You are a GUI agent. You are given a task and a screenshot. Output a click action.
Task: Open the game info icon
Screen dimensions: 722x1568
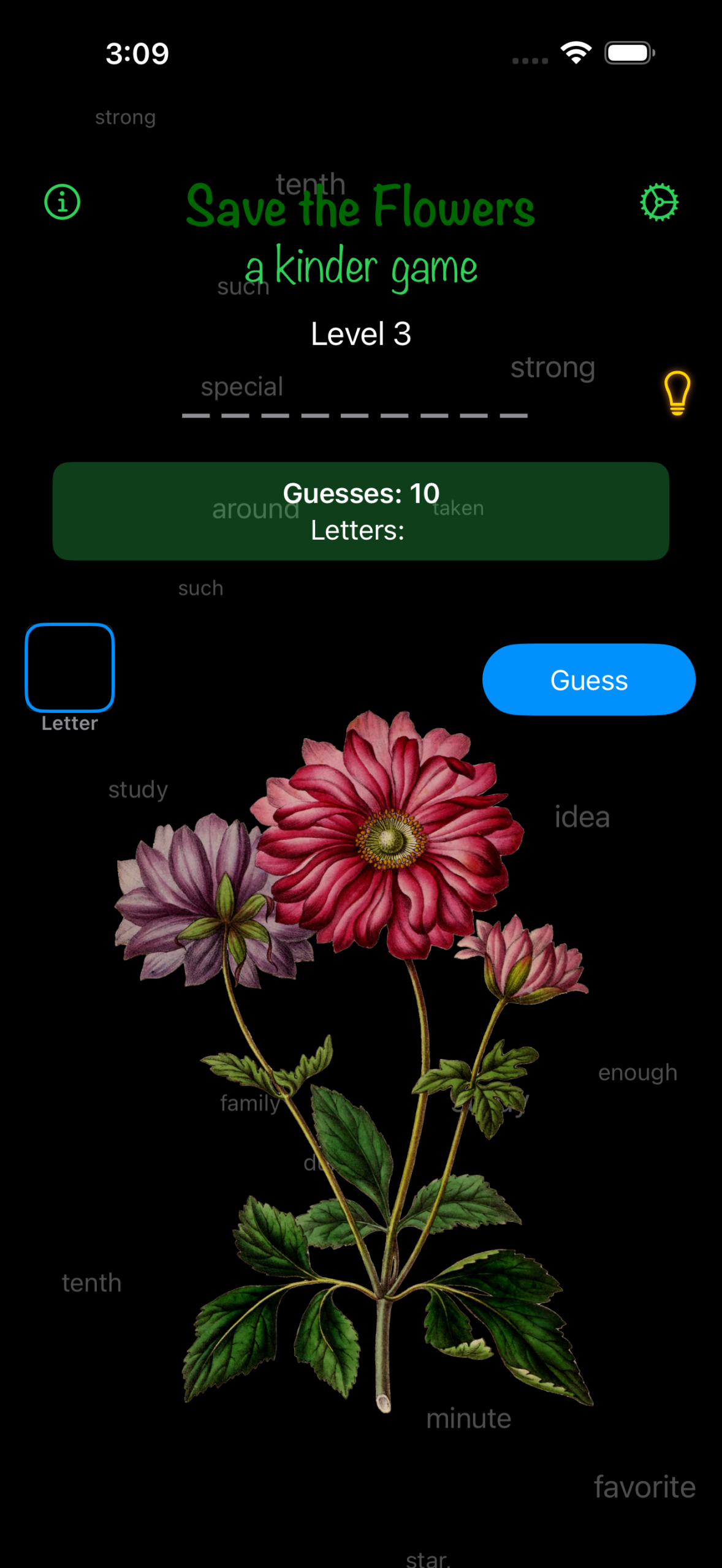pyautogui.click(x=62, y=202)
